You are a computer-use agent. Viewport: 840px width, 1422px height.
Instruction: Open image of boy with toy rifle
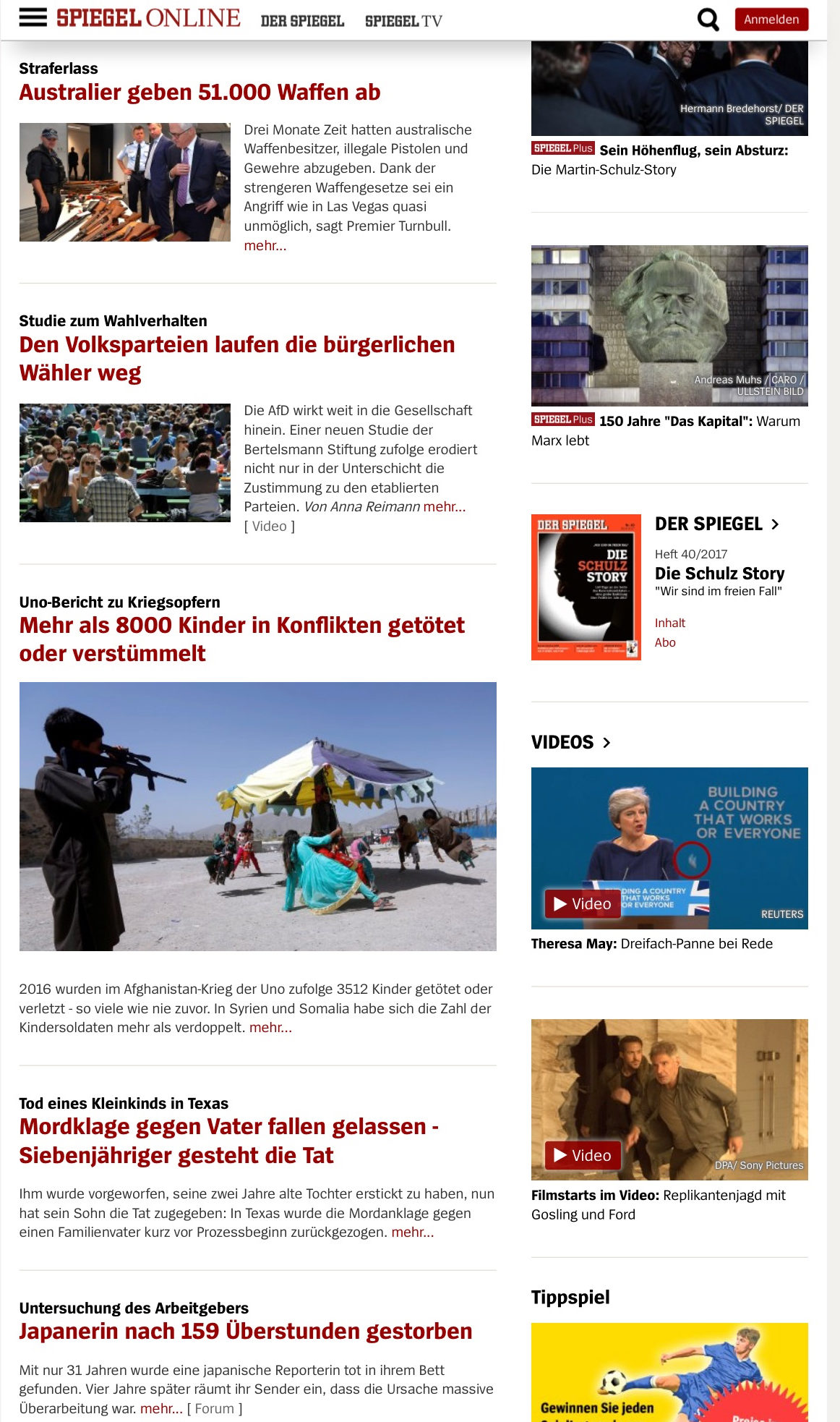[257, 816]
